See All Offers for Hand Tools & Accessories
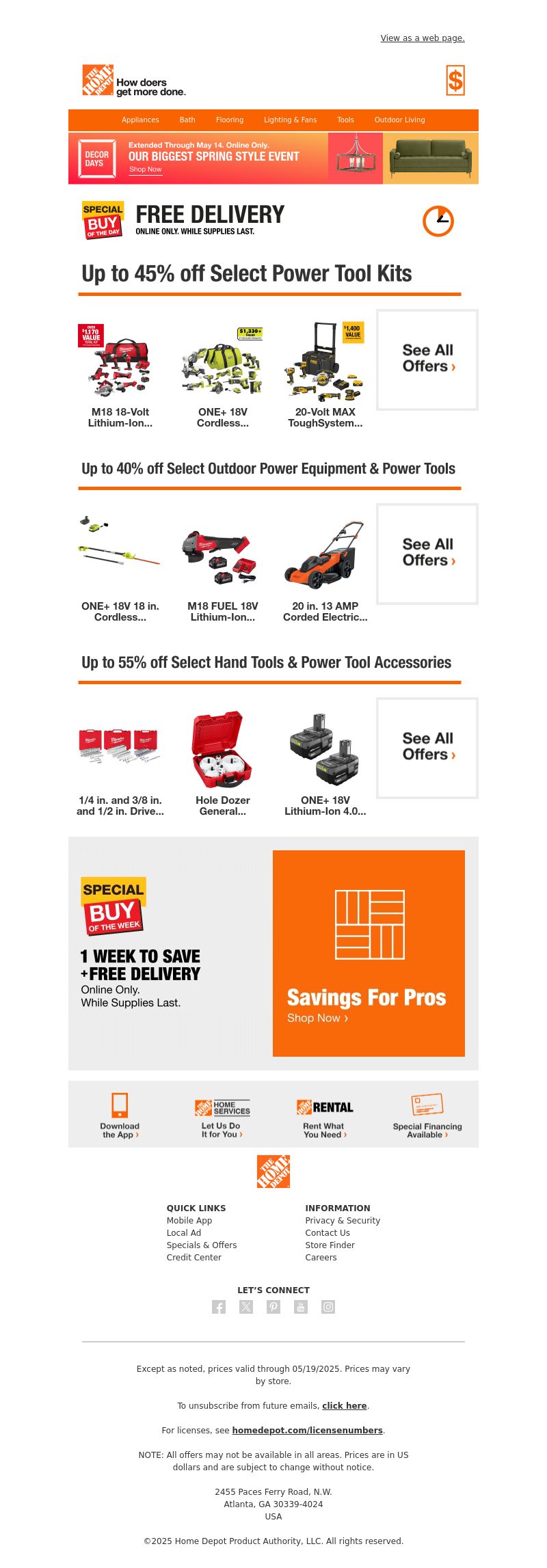This screenshot has height=1568, width=547. [x=428, y=748]
